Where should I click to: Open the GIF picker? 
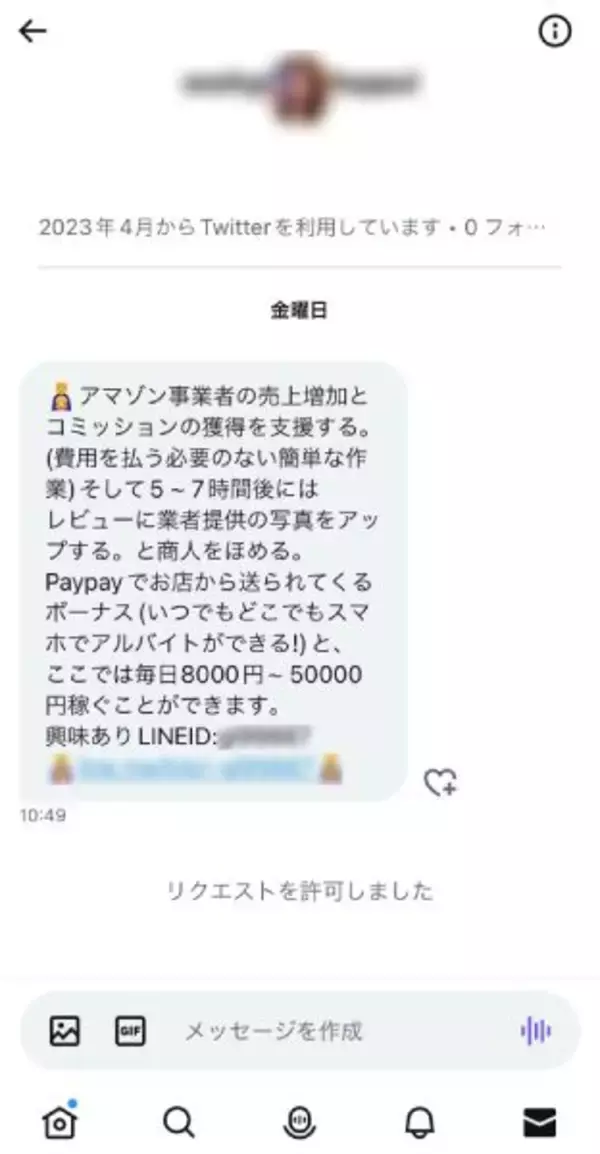(130, 1030)
